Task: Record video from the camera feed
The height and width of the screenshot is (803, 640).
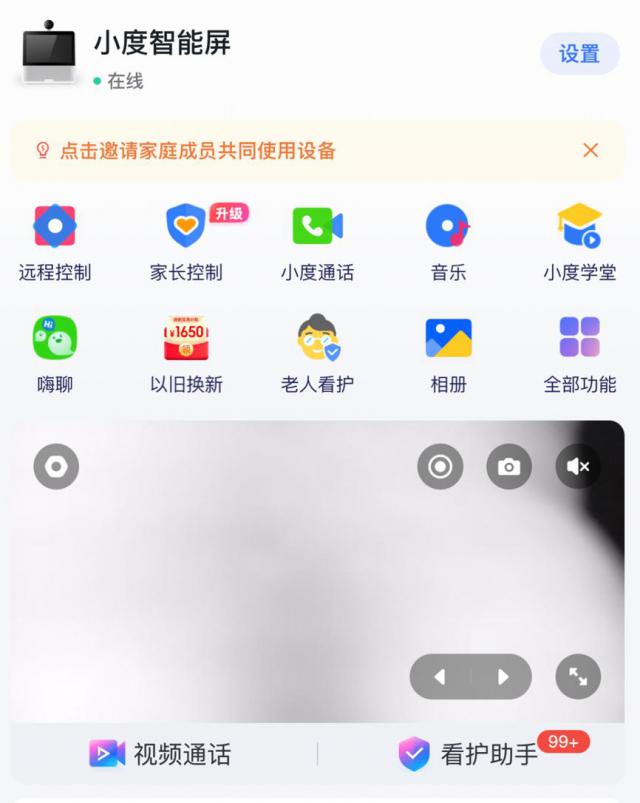Action: coord(440,467)
